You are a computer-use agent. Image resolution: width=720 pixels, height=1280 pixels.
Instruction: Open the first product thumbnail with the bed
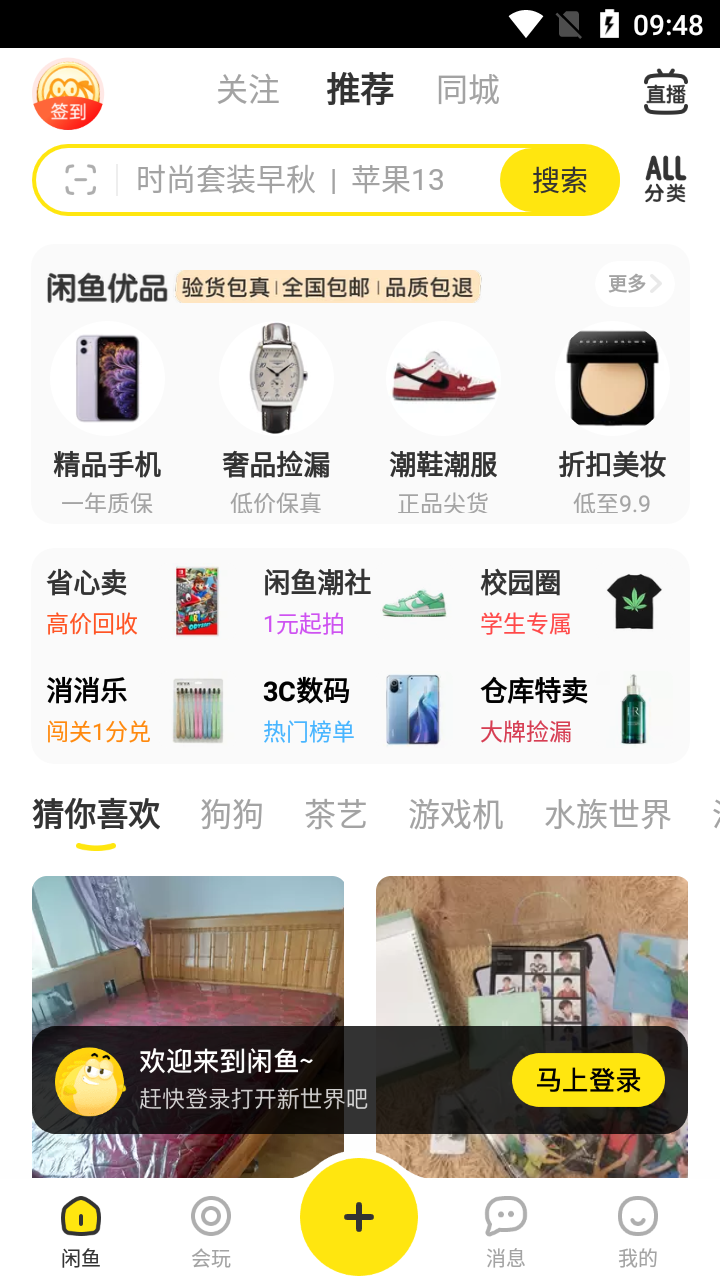pos(188,950)
